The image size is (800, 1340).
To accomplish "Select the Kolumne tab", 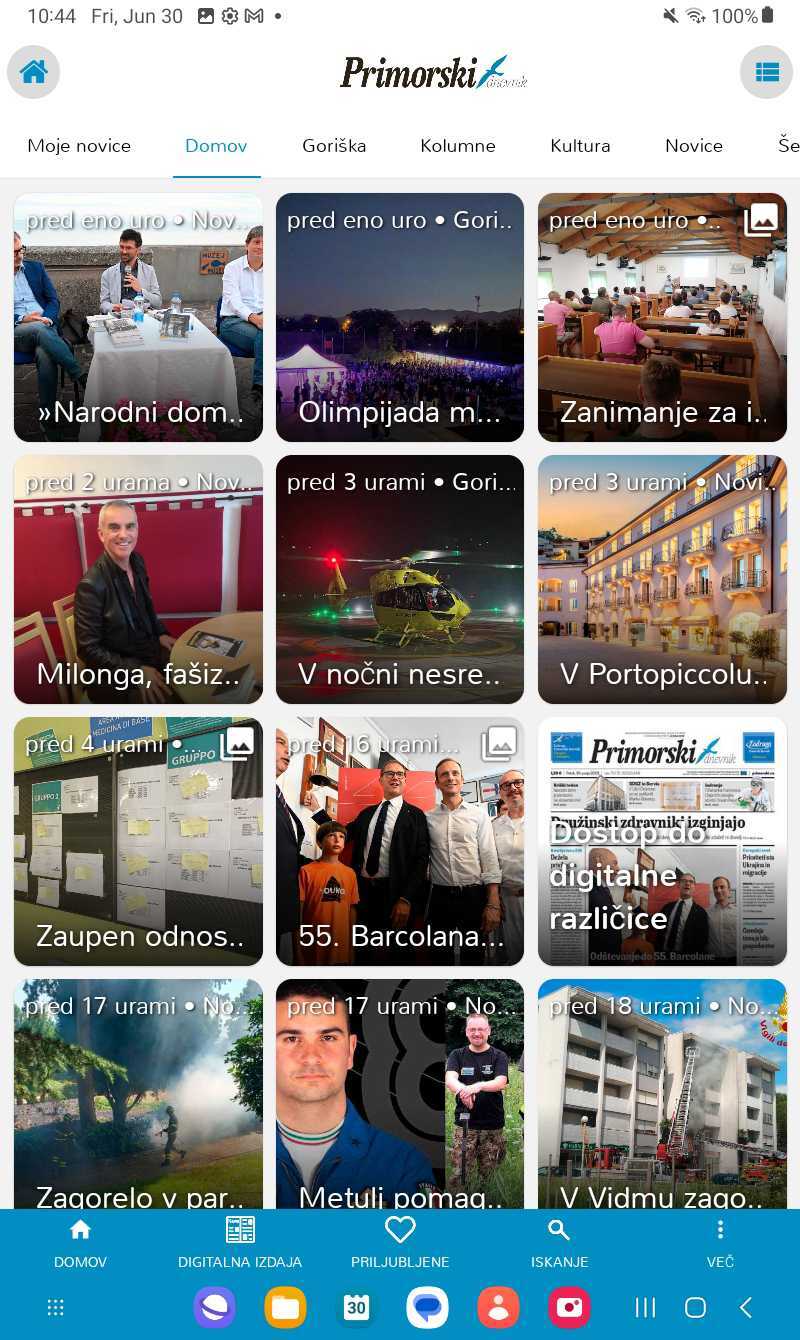I will pyautogui.click(x=457, y=146).
